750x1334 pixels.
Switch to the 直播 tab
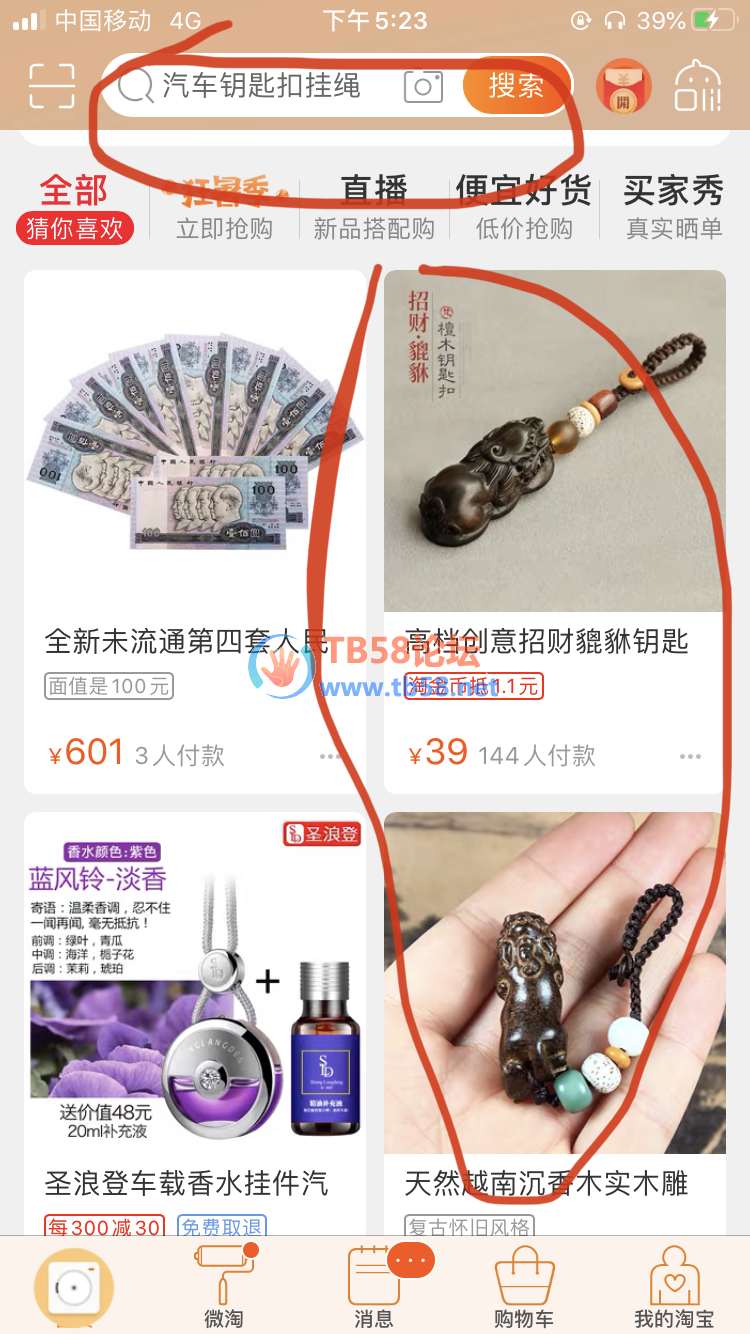click(374, 208)
